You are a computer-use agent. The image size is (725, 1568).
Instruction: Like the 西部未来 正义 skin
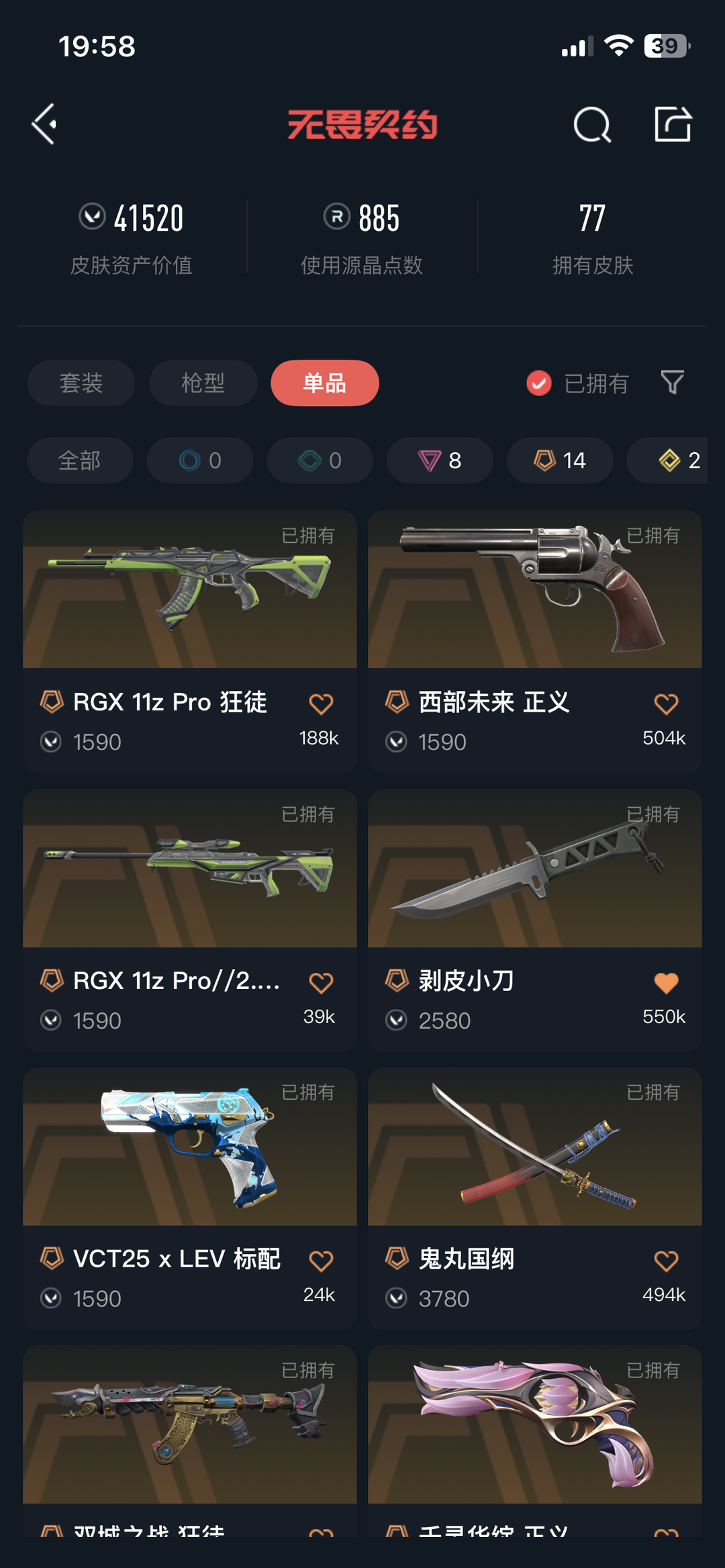click(666, 704)
